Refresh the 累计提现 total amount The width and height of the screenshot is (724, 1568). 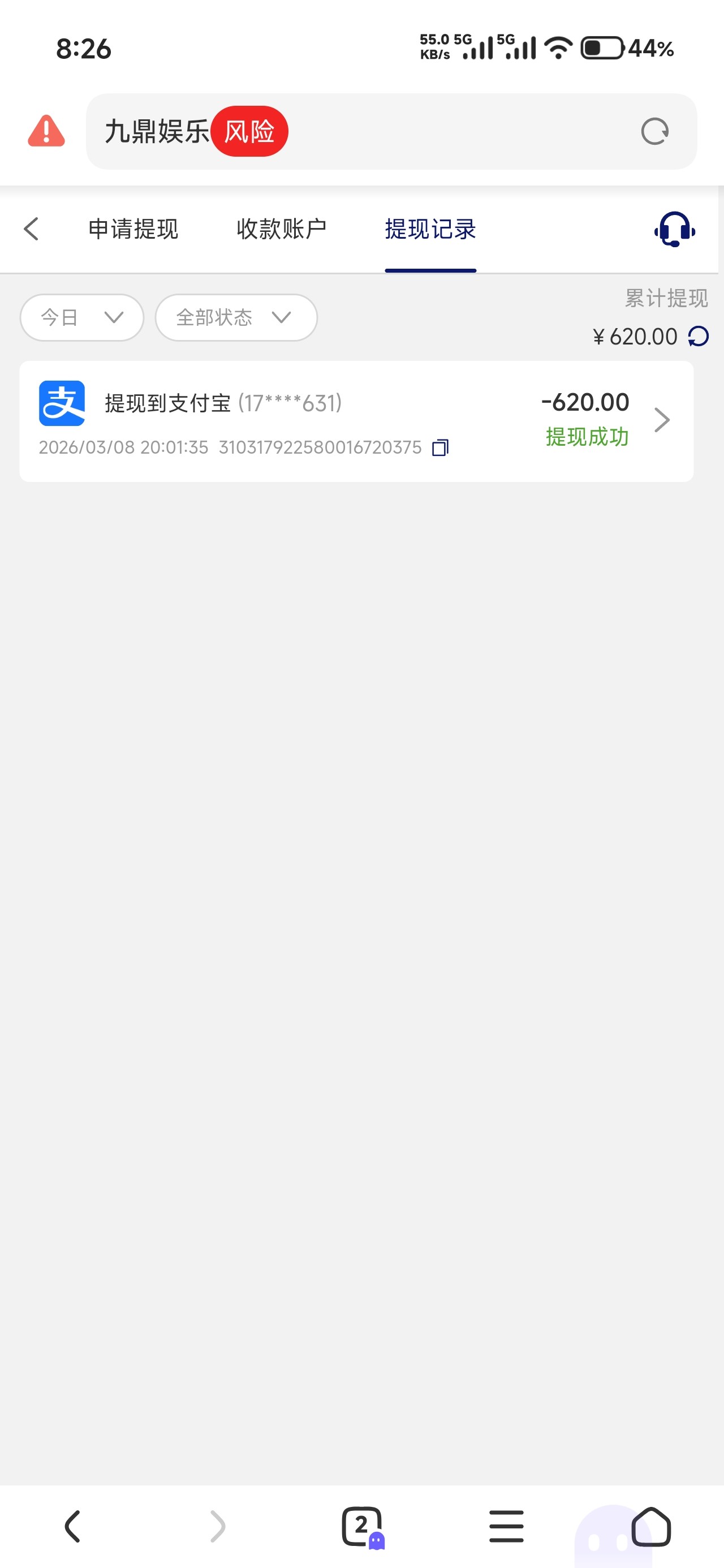[699, 336]
